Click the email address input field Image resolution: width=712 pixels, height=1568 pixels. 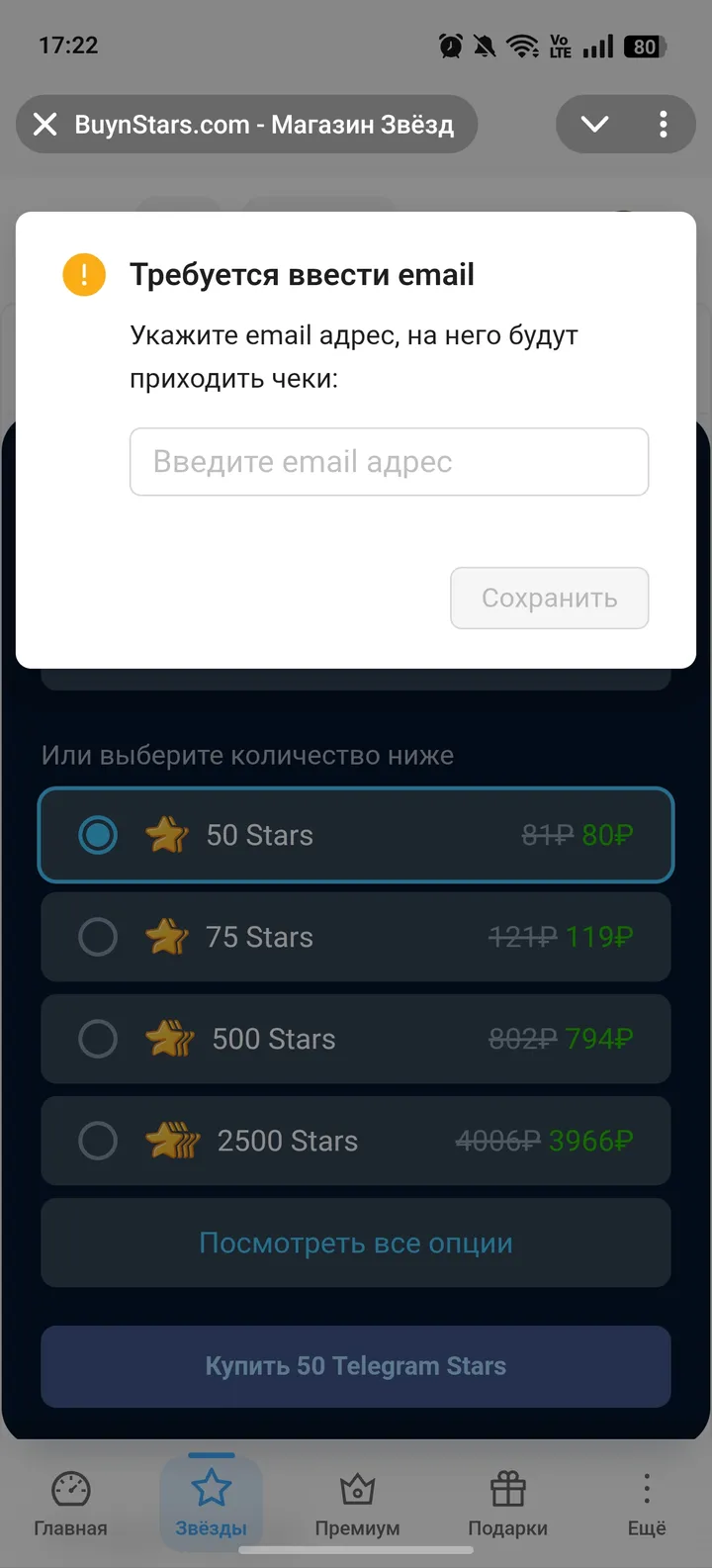click(x=389, y=461)
